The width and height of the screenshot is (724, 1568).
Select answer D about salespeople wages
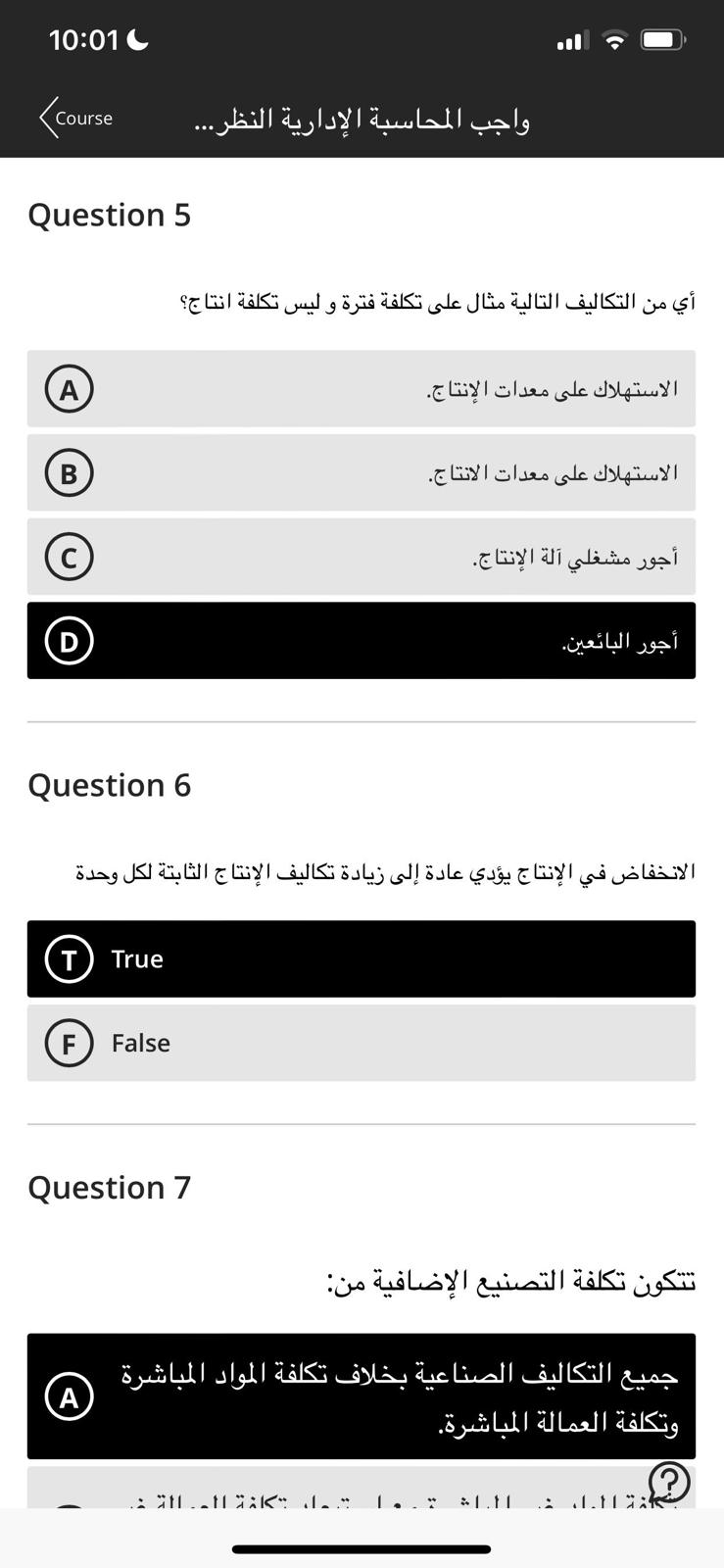pos(361,641)
